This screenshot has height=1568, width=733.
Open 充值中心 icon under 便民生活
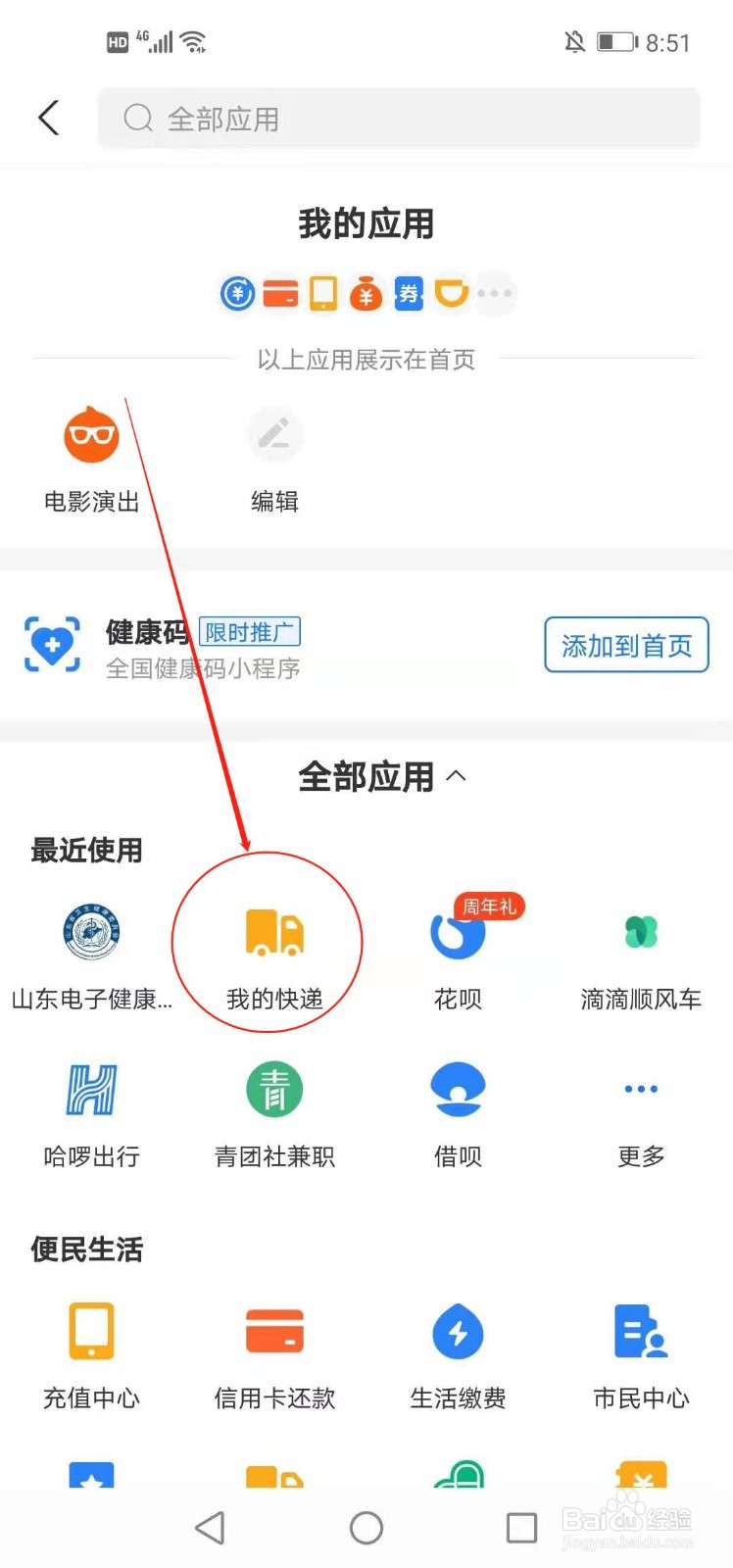pyautogui.click(x=91, y=1333)
